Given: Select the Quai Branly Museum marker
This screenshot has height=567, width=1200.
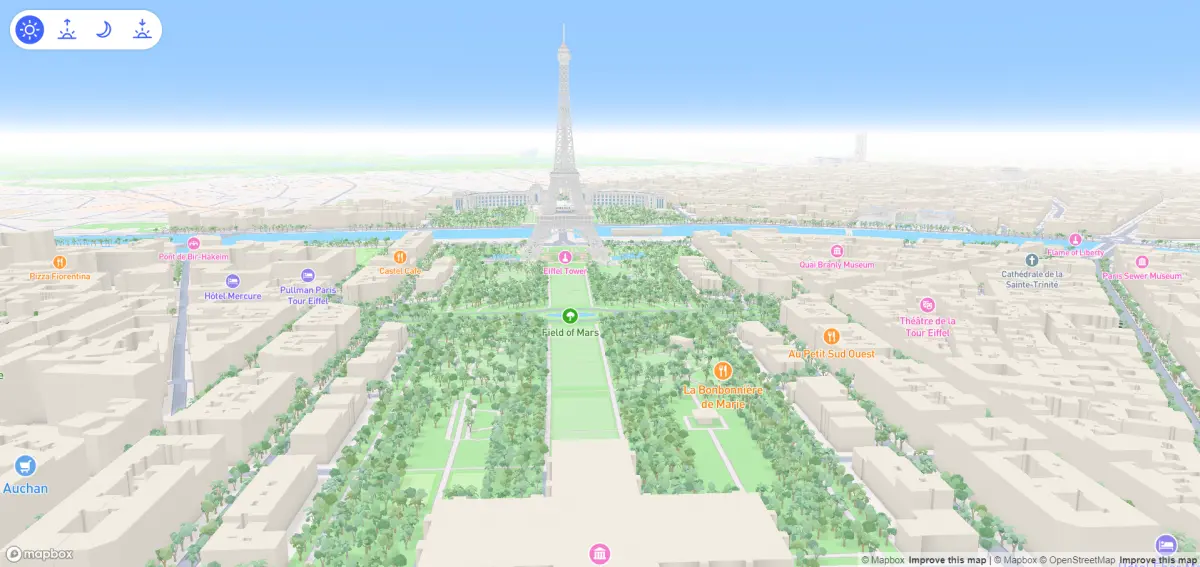Looking at the screenshot, I should click(x=837, y=251).
